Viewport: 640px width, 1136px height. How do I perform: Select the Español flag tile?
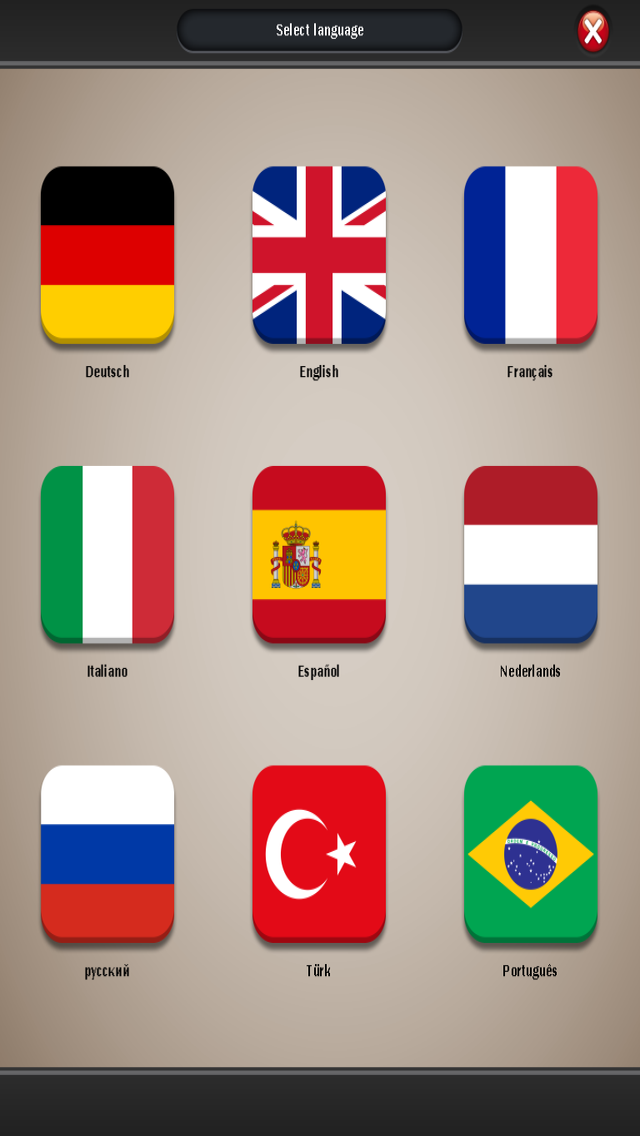319,554
